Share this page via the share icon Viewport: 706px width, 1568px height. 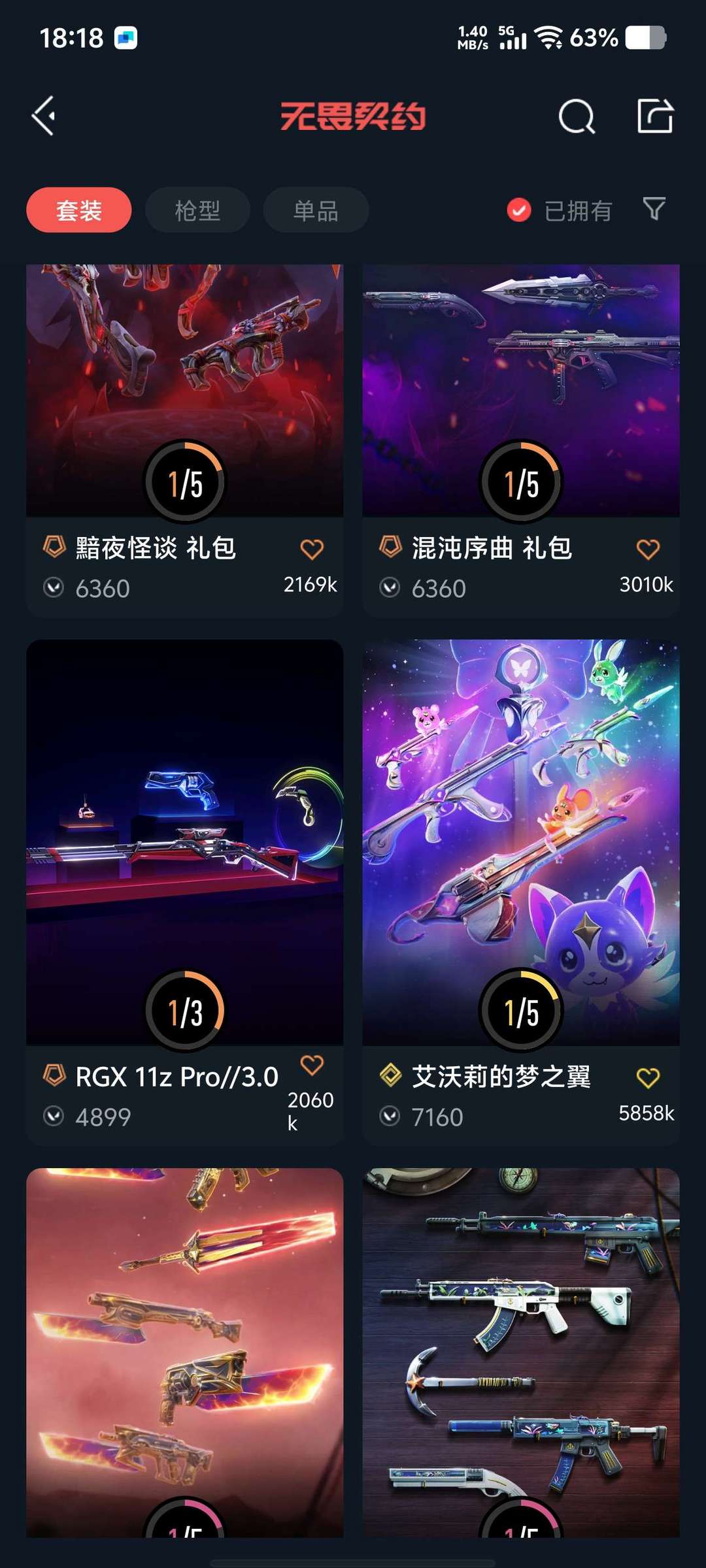click(655, 117)
